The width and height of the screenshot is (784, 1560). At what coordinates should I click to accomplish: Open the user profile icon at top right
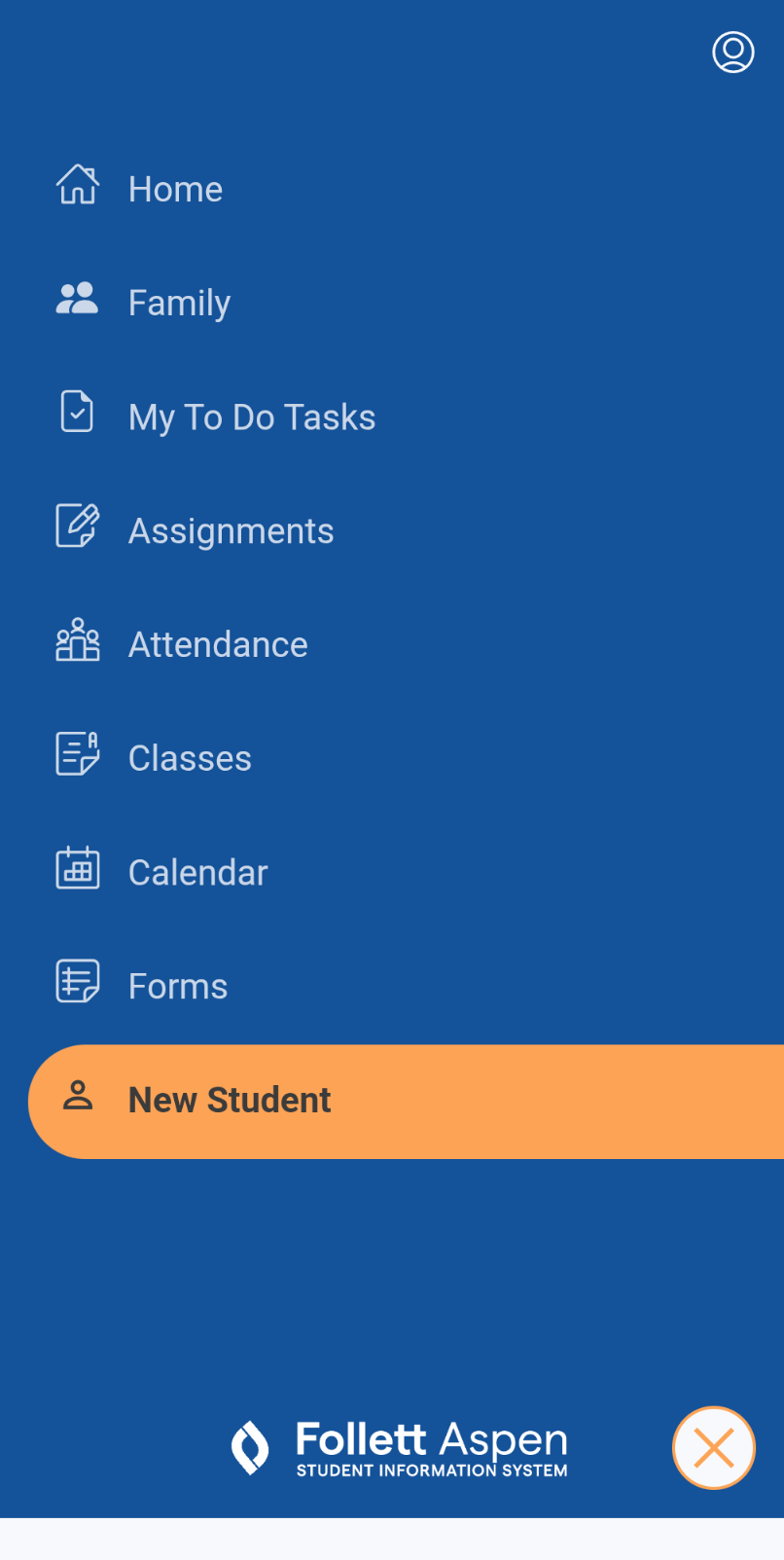point(732,53)
